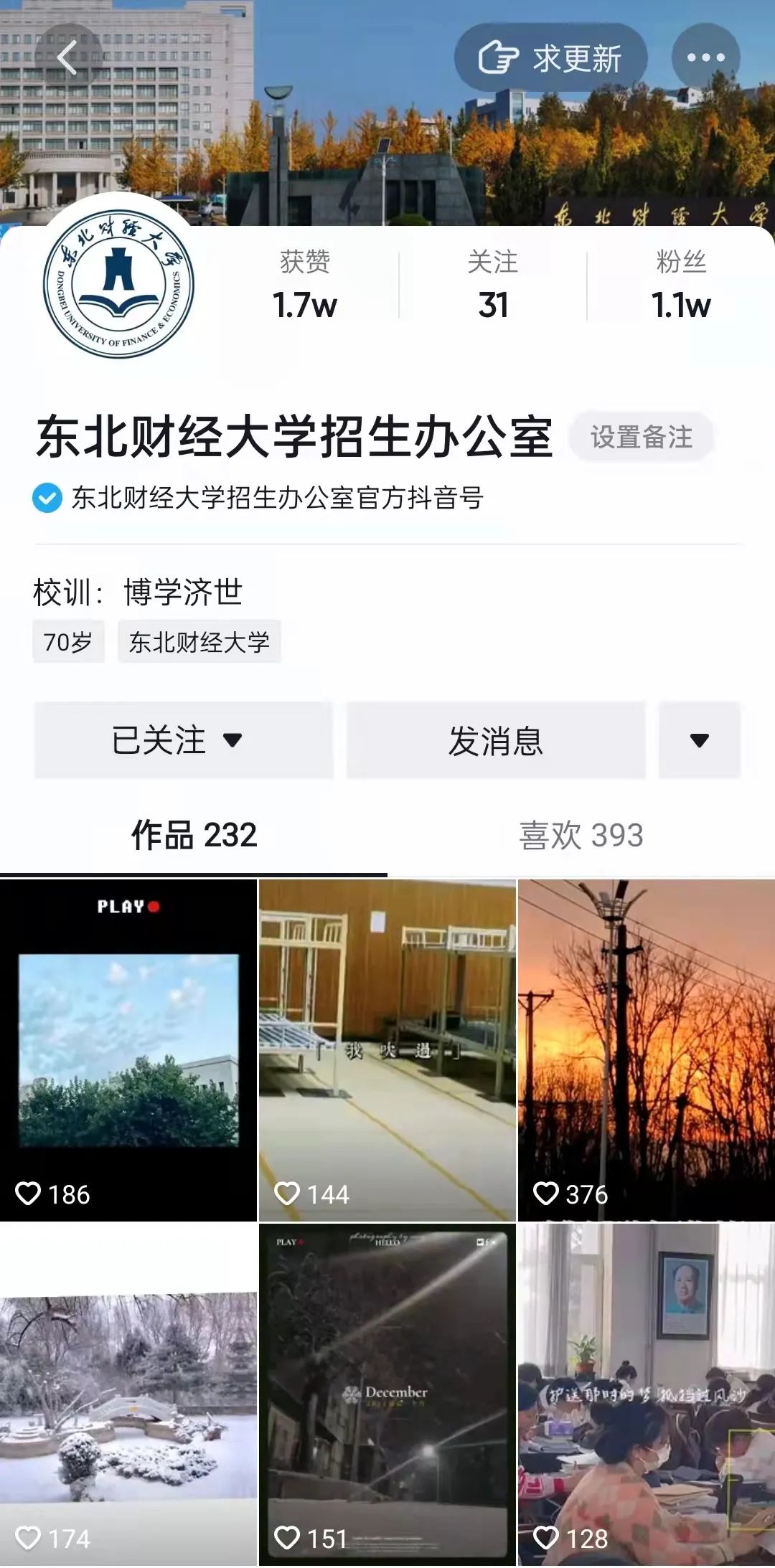Open the three-dot overflow menu
775x1568 pixels.
coord(705,58)
